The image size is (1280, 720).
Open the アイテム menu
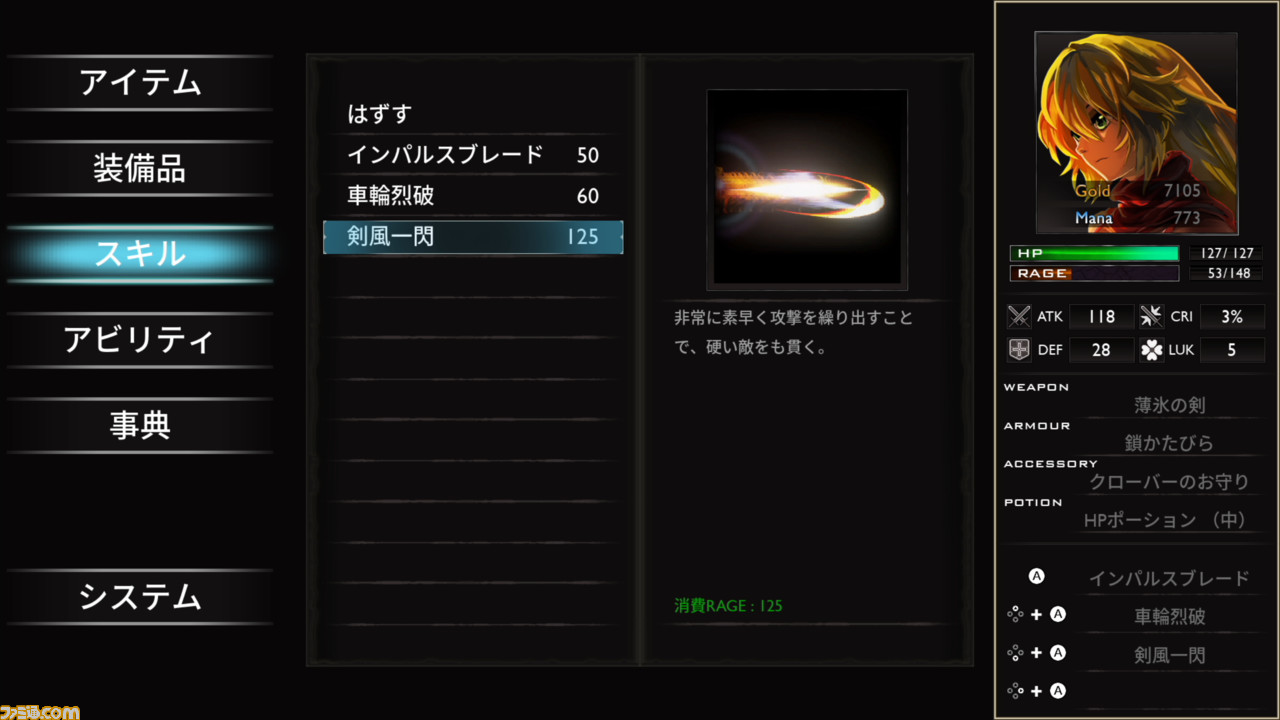[140, 83]
